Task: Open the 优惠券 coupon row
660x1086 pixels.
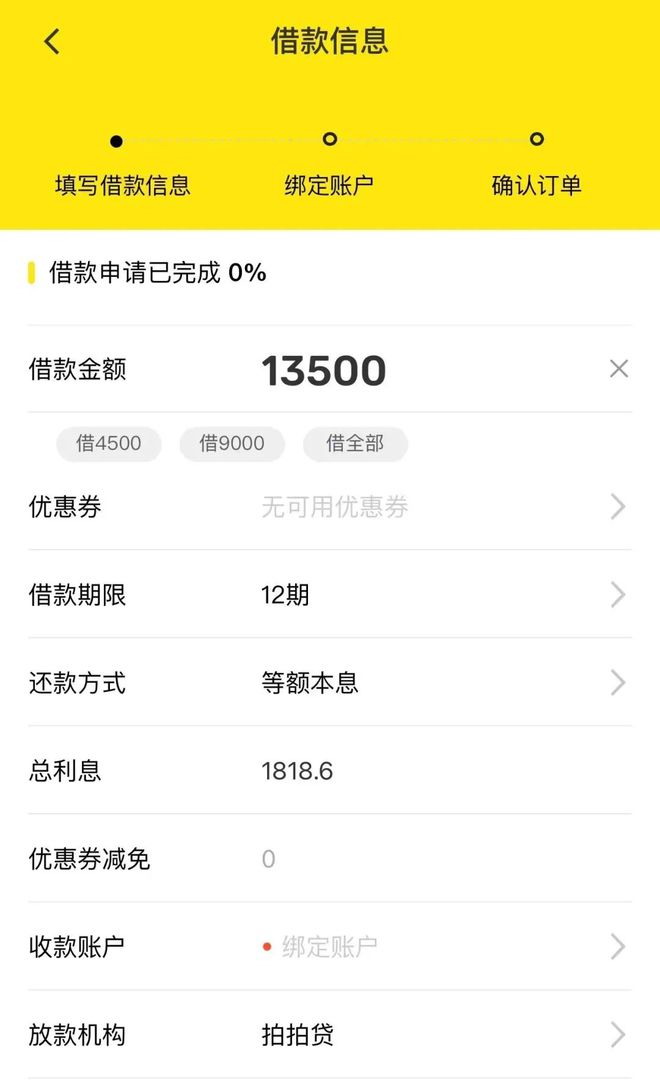Action: [330, 507]
